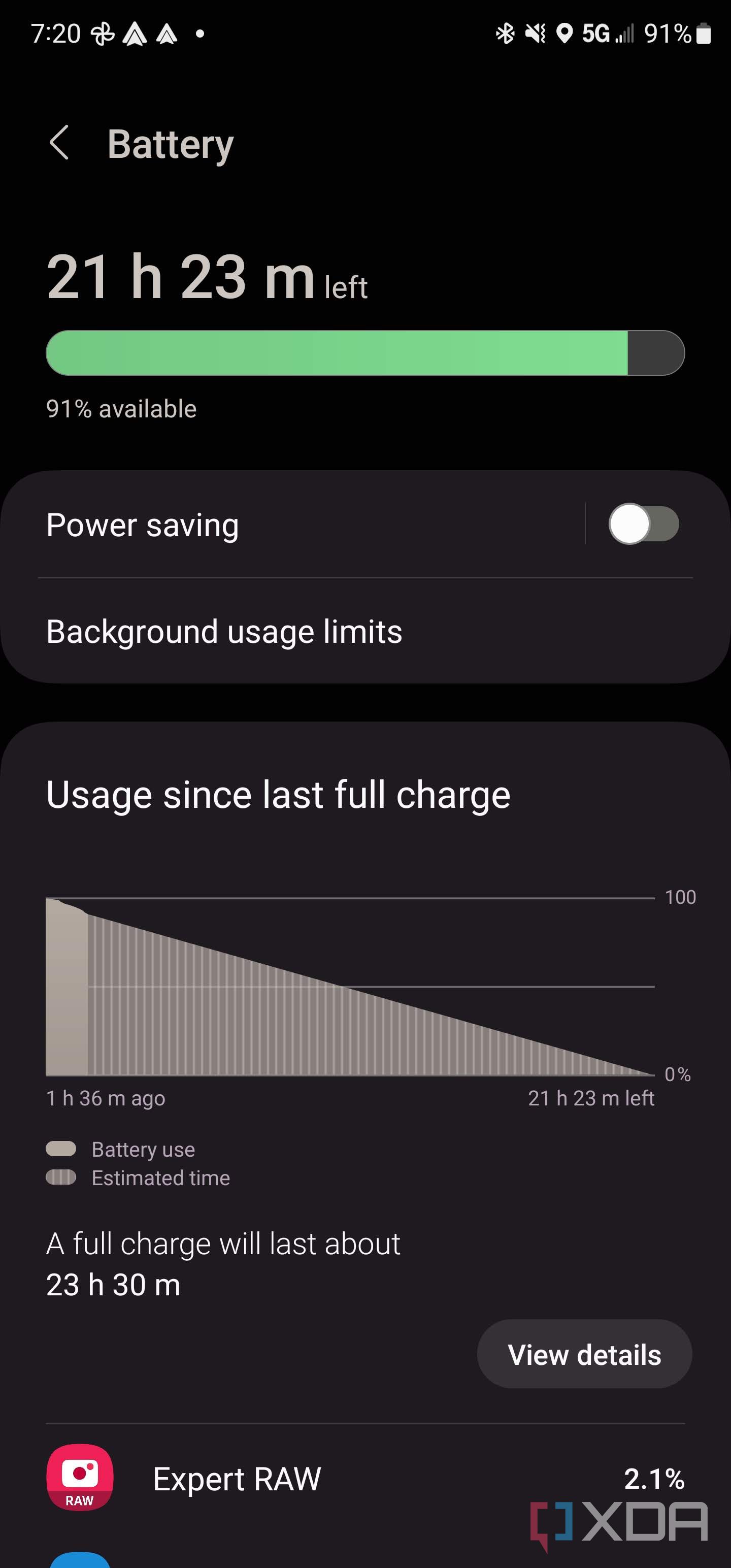
Task: Go back from the Battery screen
Action: (x=59, y=144)
